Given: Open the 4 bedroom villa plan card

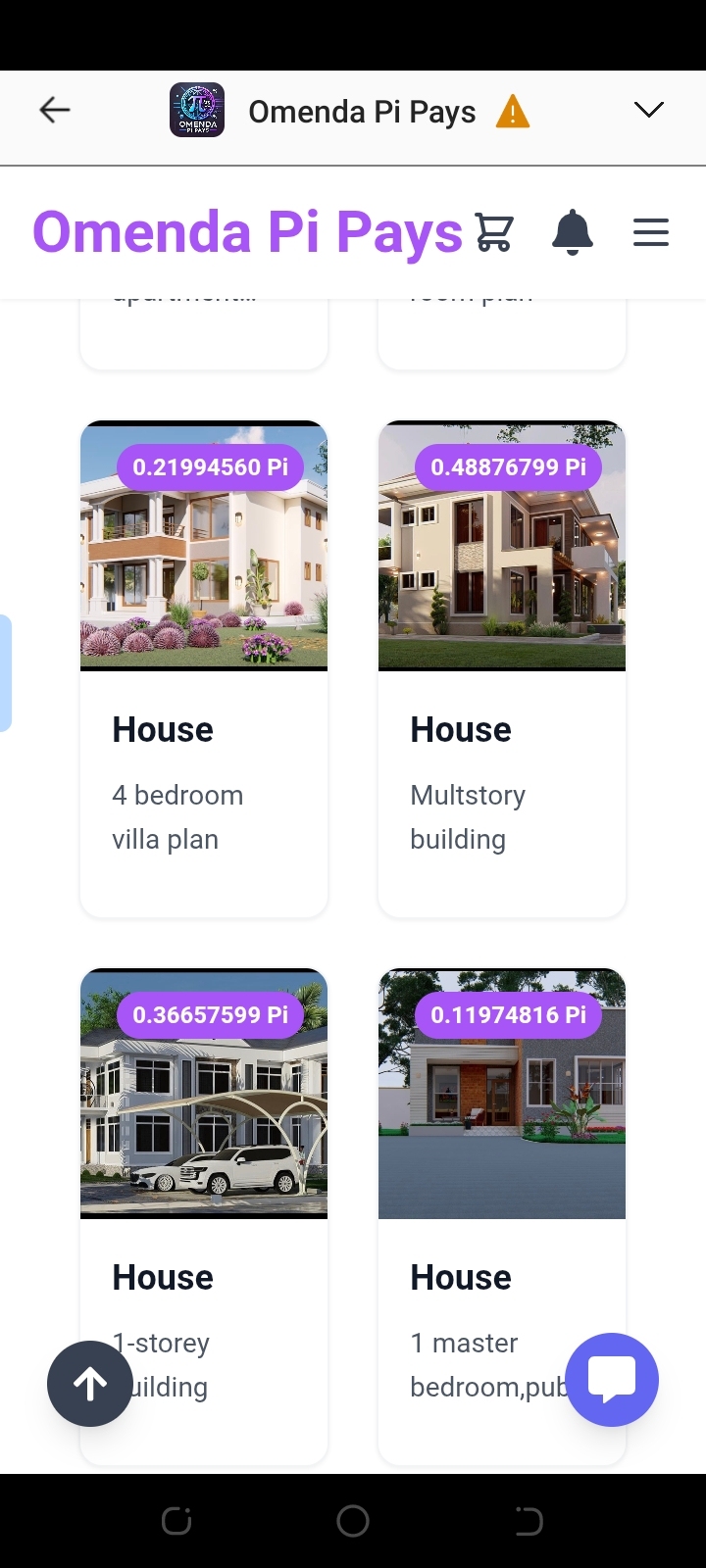Looking at the screenshot, I should 204,666.
